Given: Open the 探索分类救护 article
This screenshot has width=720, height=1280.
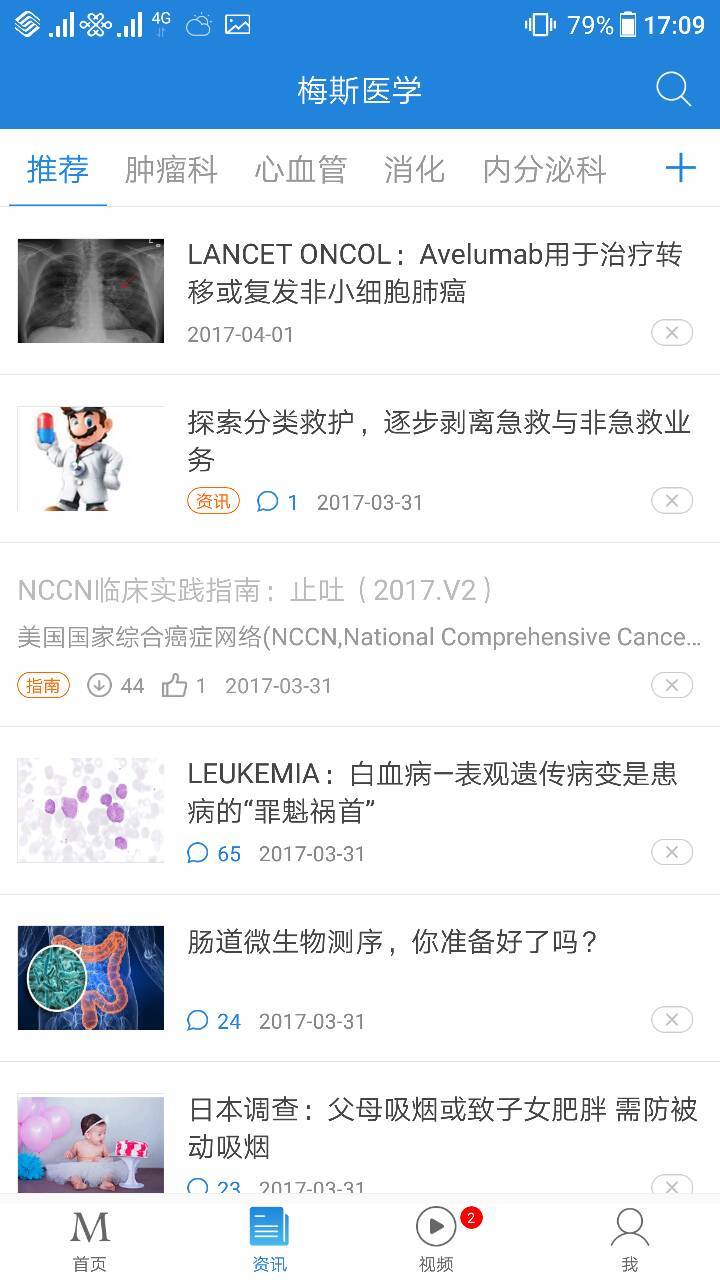Looking at the screenshot, I should 438,440.
